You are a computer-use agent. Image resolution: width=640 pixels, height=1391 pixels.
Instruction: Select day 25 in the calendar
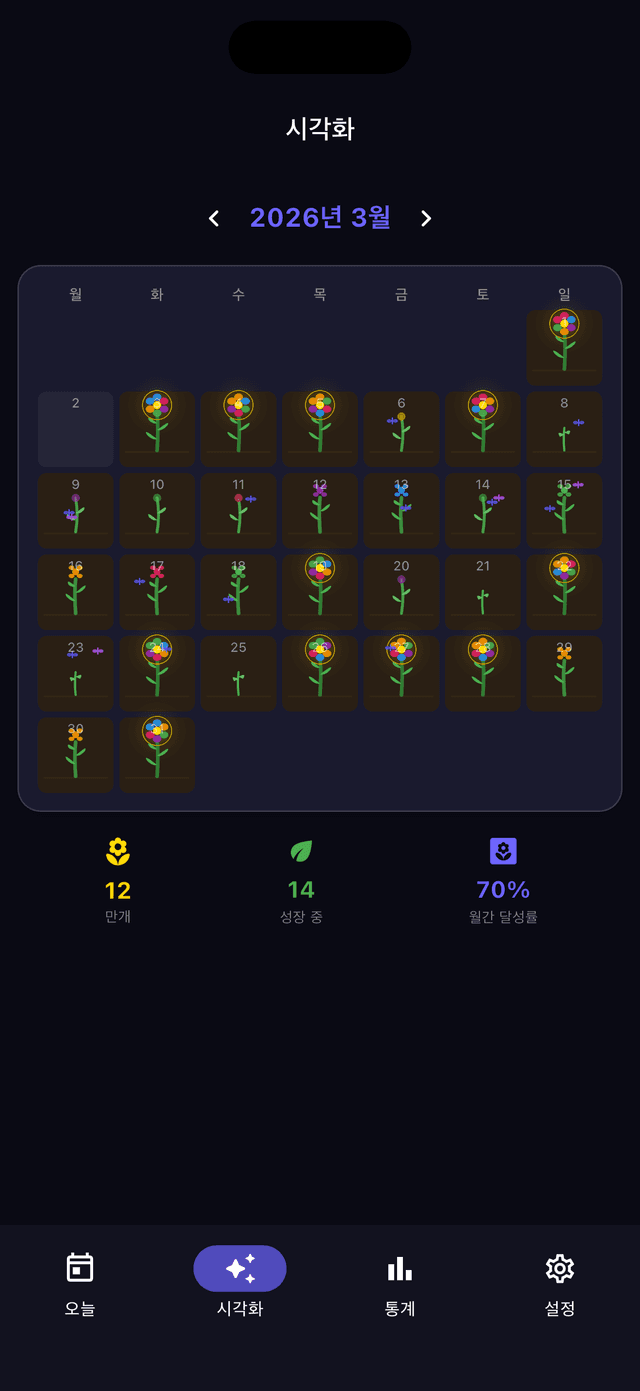(x=238, y=674)
